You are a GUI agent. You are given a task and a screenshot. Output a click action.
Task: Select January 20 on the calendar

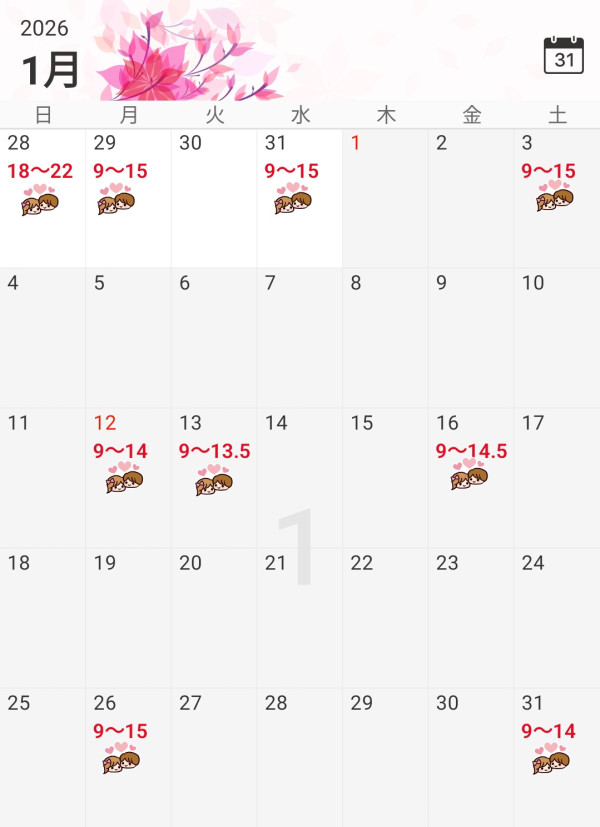coord(214,618)
